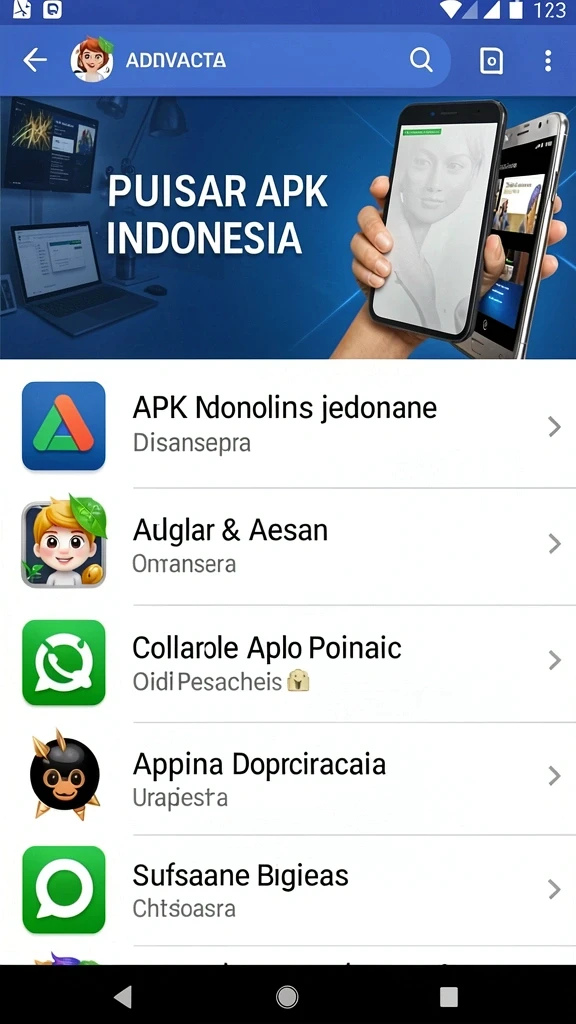Open the ADDVACTA profile avatar
This screenshot has height=1024, width=576.
92,59
